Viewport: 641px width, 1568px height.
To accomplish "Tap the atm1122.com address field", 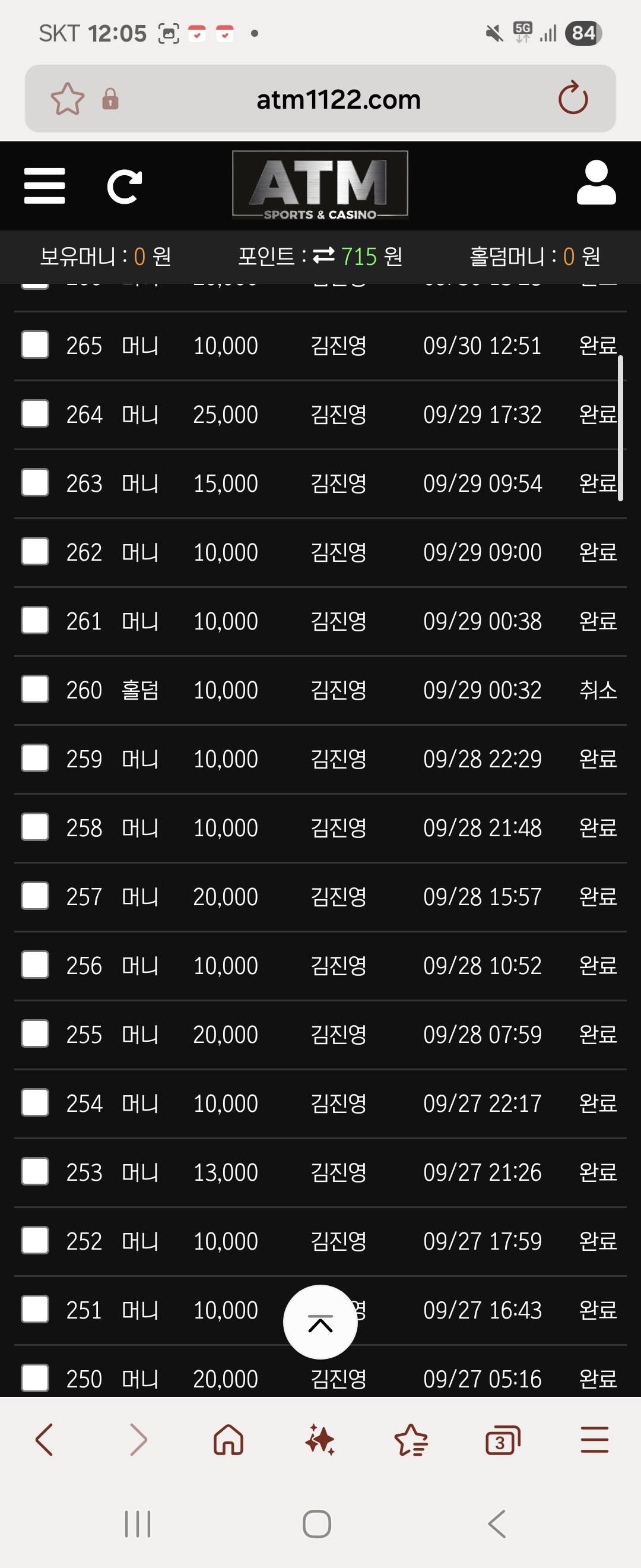I will coord(338,99).
